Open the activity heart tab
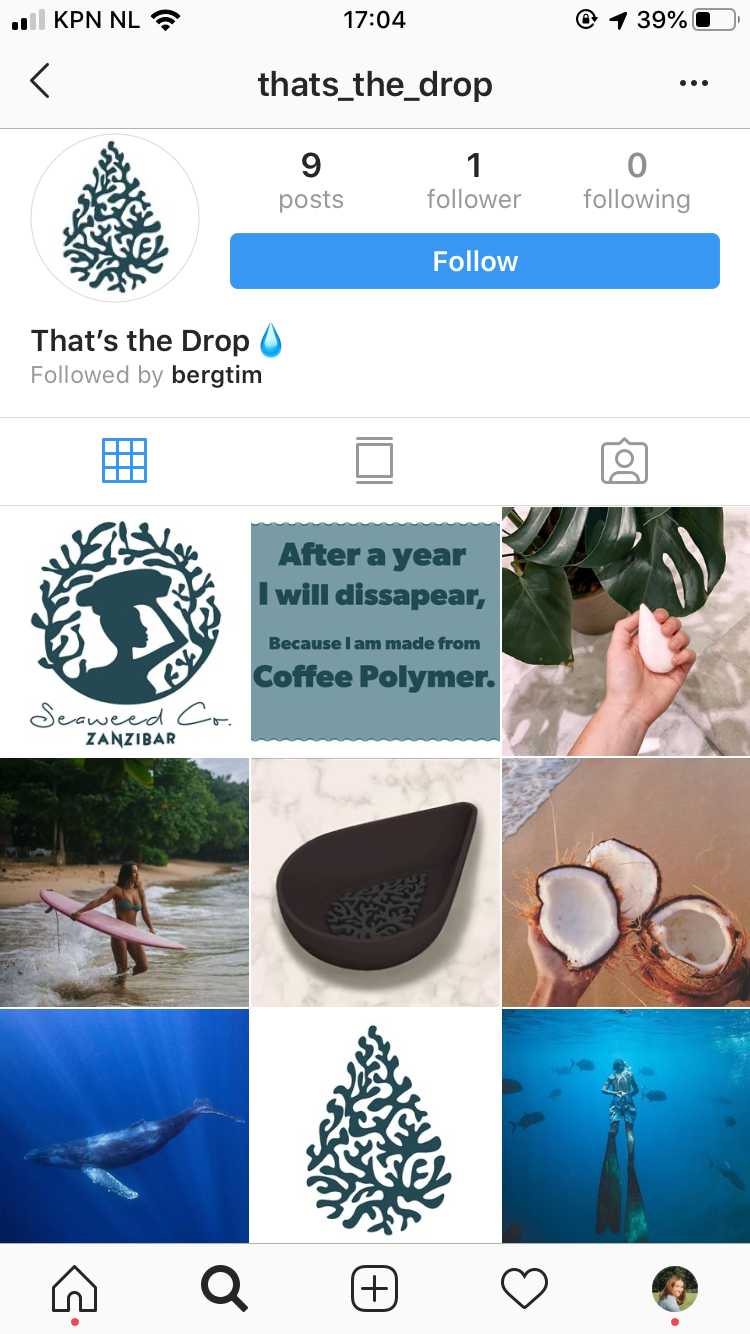The image size is (750, 1334). (x=525, y=1288)
